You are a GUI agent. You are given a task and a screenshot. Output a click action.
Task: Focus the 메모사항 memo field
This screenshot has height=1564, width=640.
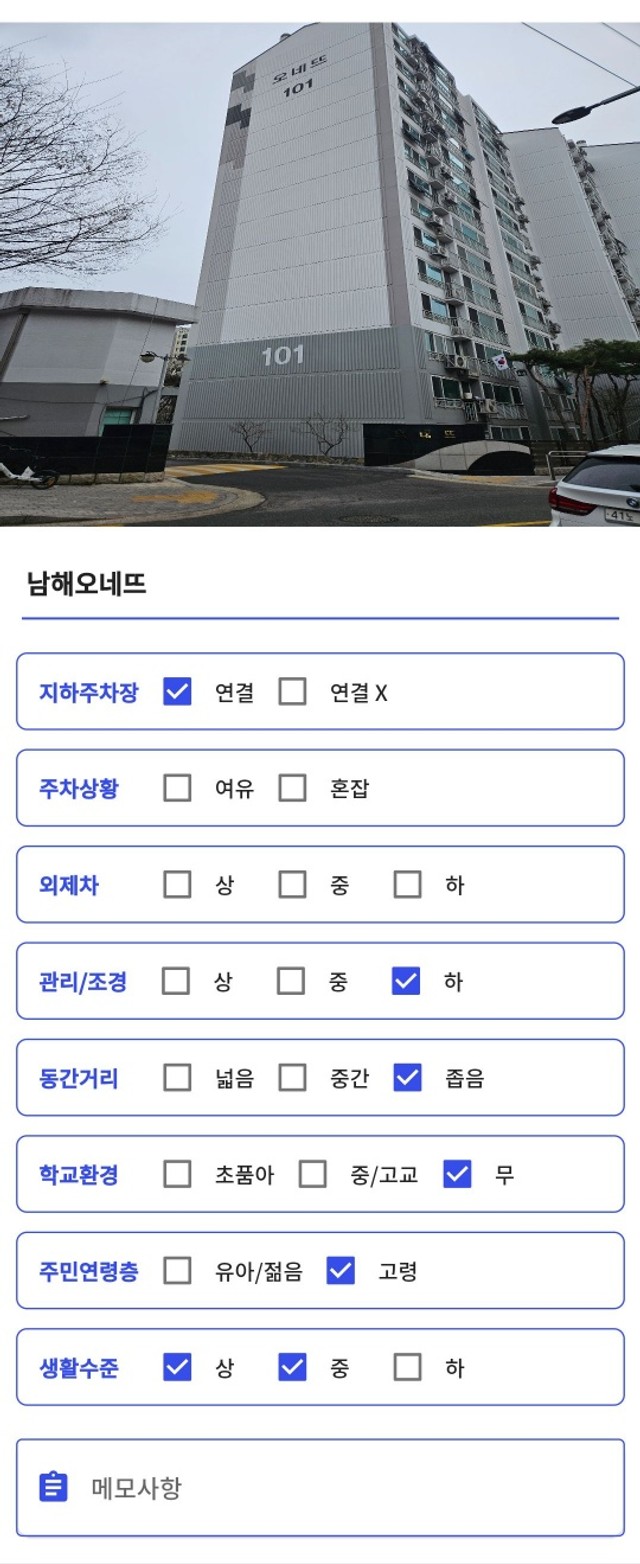[340, 1487]
